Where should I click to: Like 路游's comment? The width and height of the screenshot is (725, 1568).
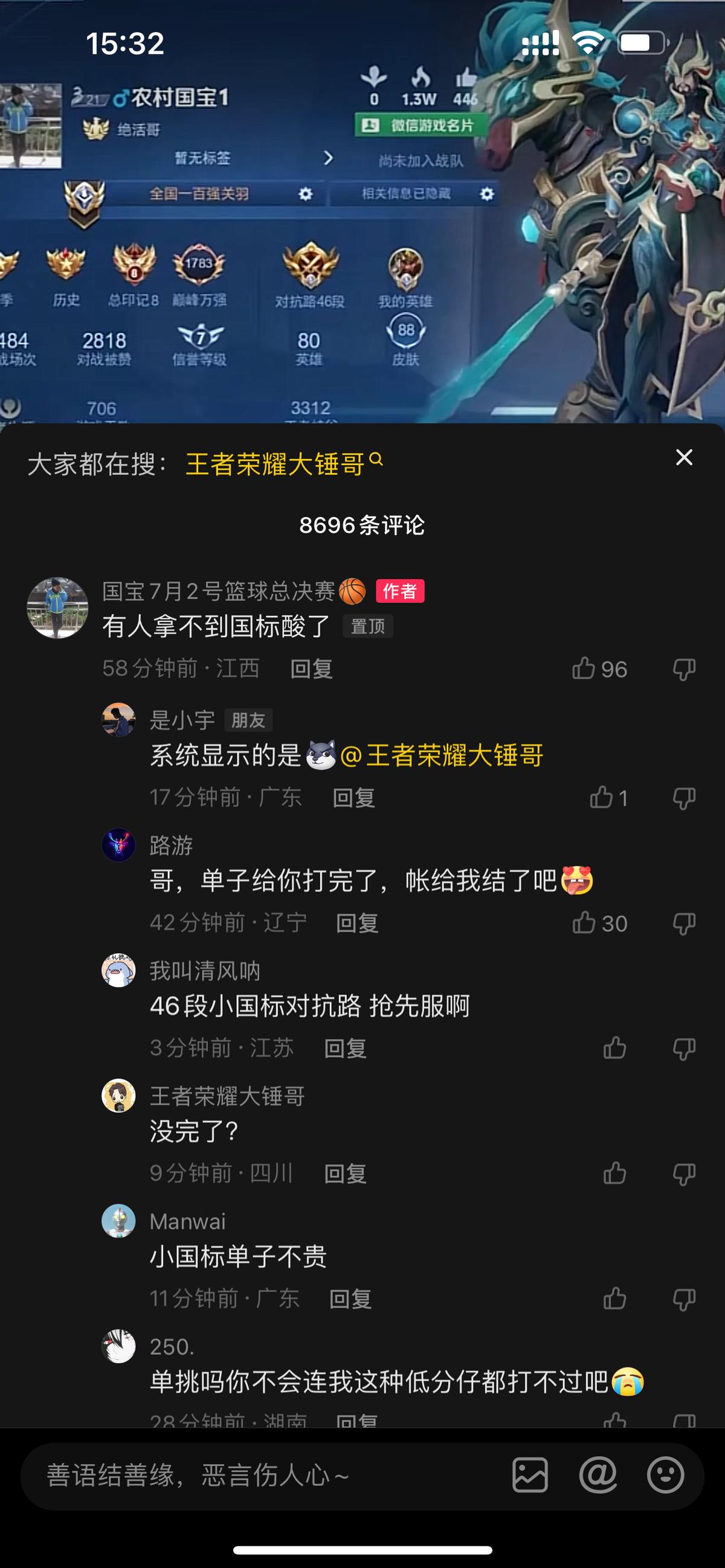click(x=584, y=923)
